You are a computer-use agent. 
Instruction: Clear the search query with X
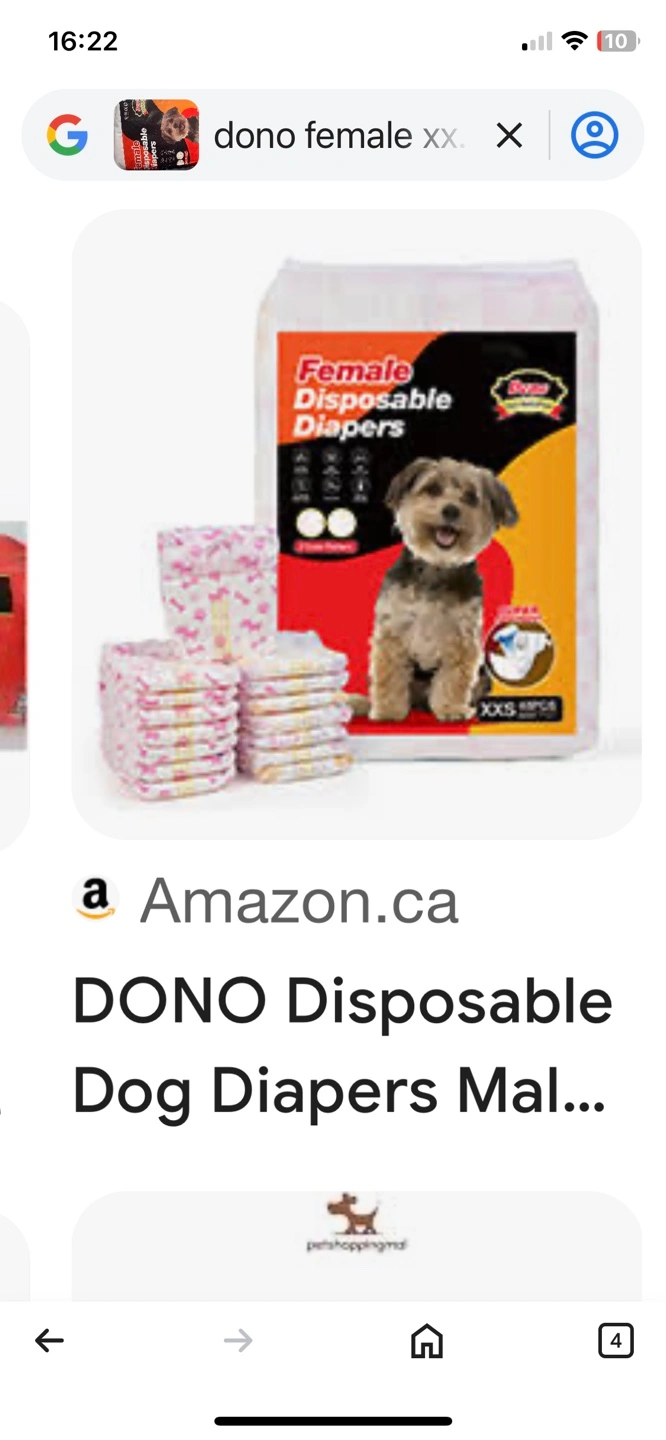click(509, 135)
